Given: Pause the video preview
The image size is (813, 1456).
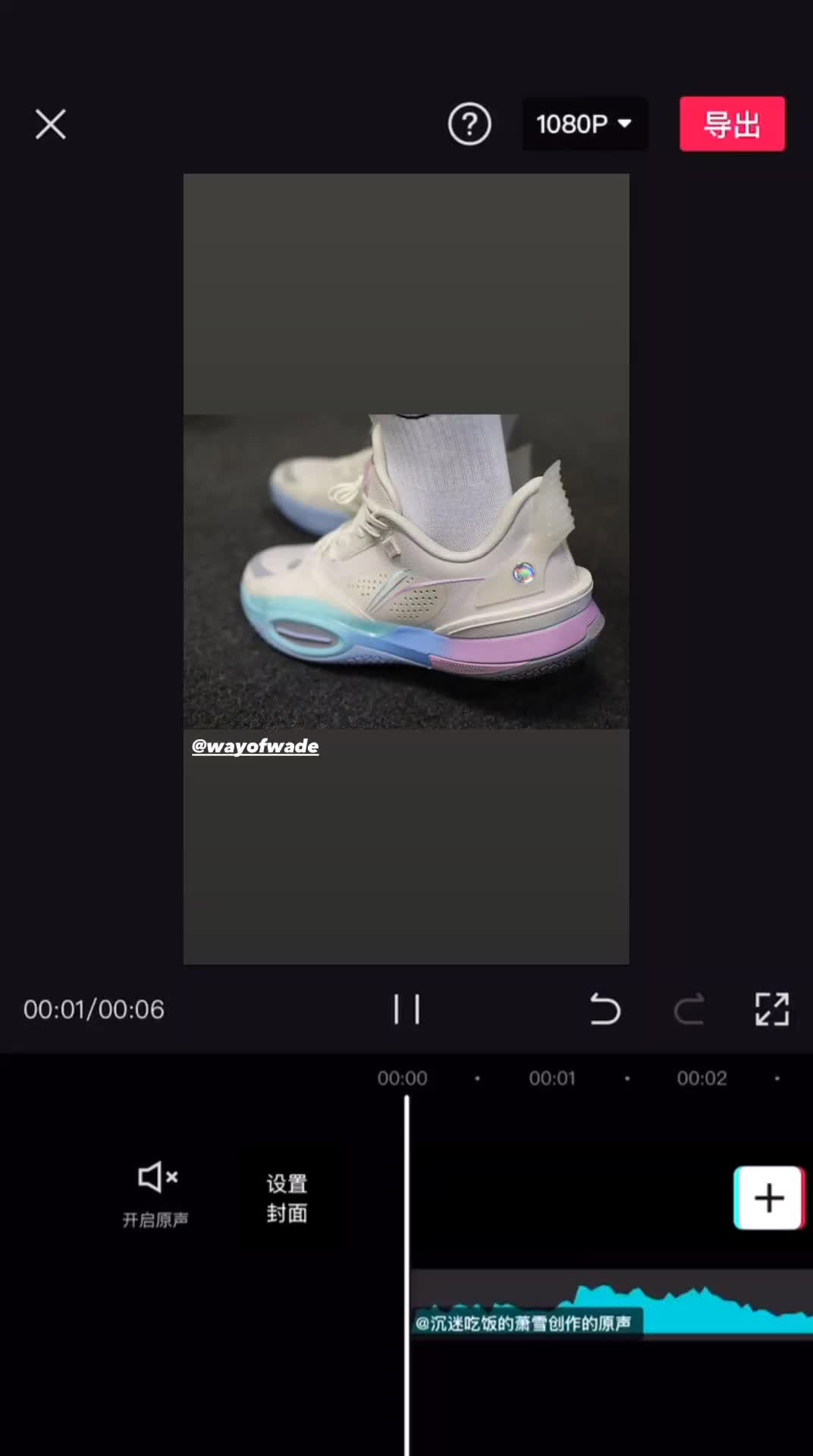Looking at the screenshot, I should pos(406,1009).
